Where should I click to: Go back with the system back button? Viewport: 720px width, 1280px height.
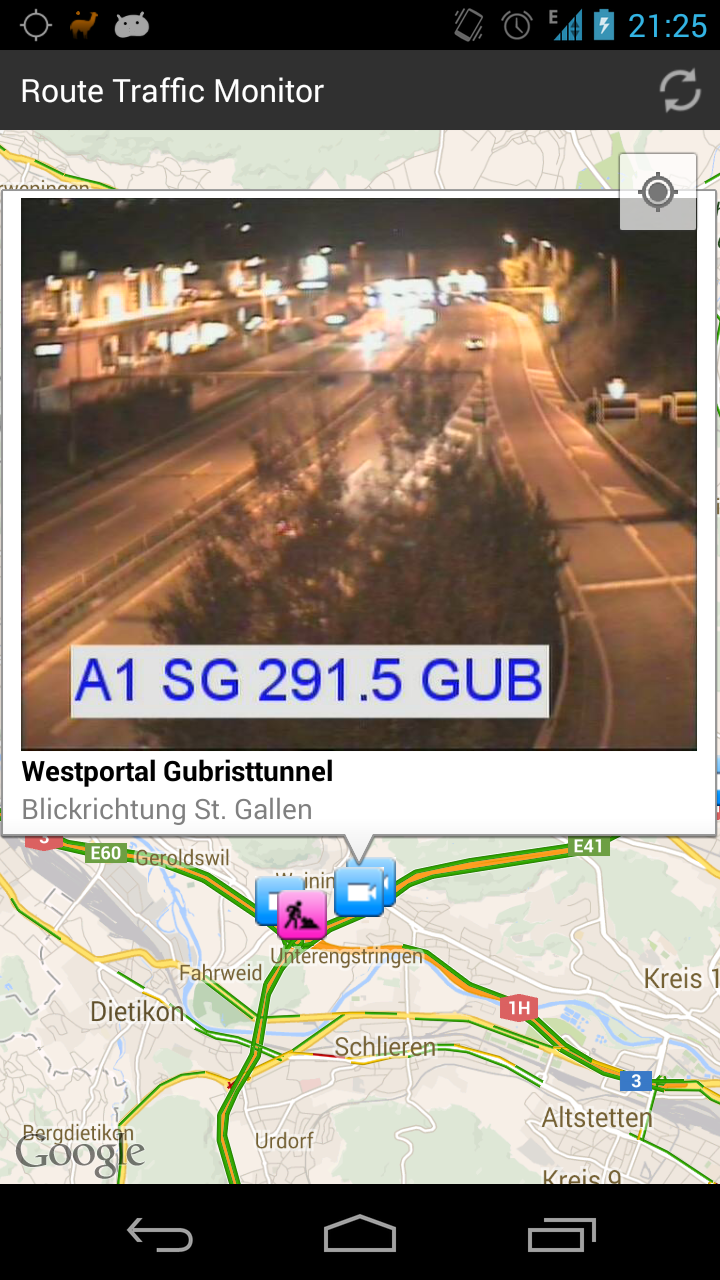[x=160, y=1233]
